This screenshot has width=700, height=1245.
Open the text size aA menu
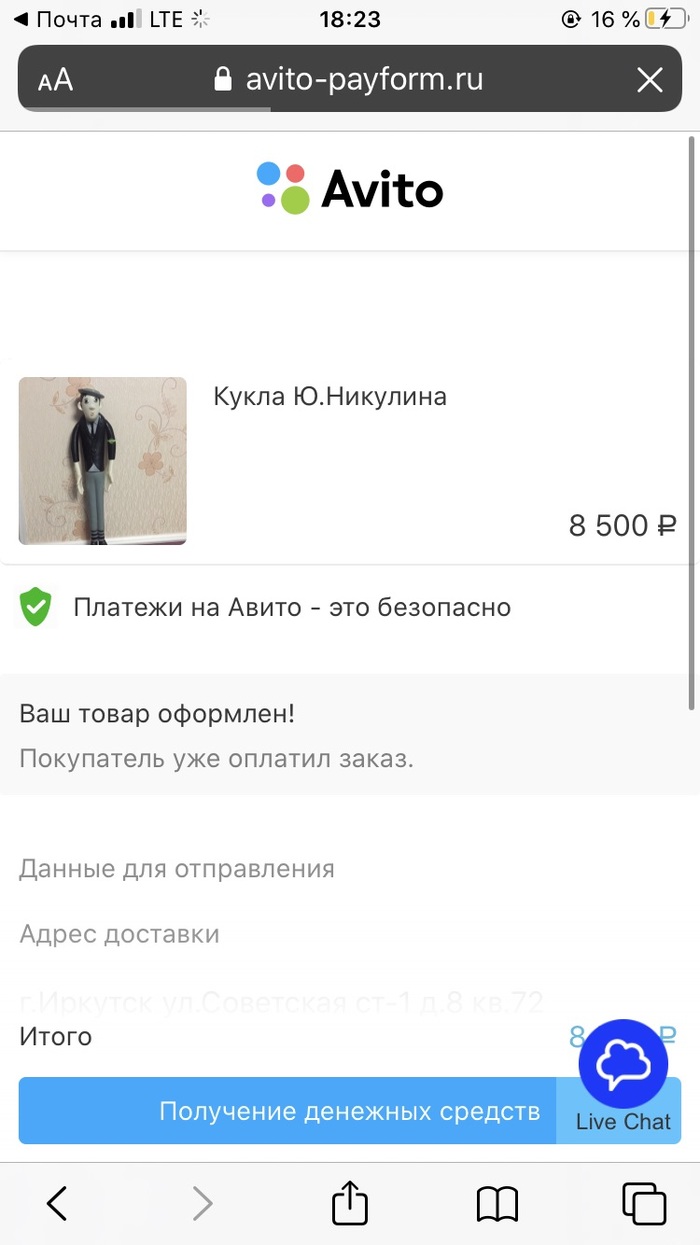tap(56, 80)
